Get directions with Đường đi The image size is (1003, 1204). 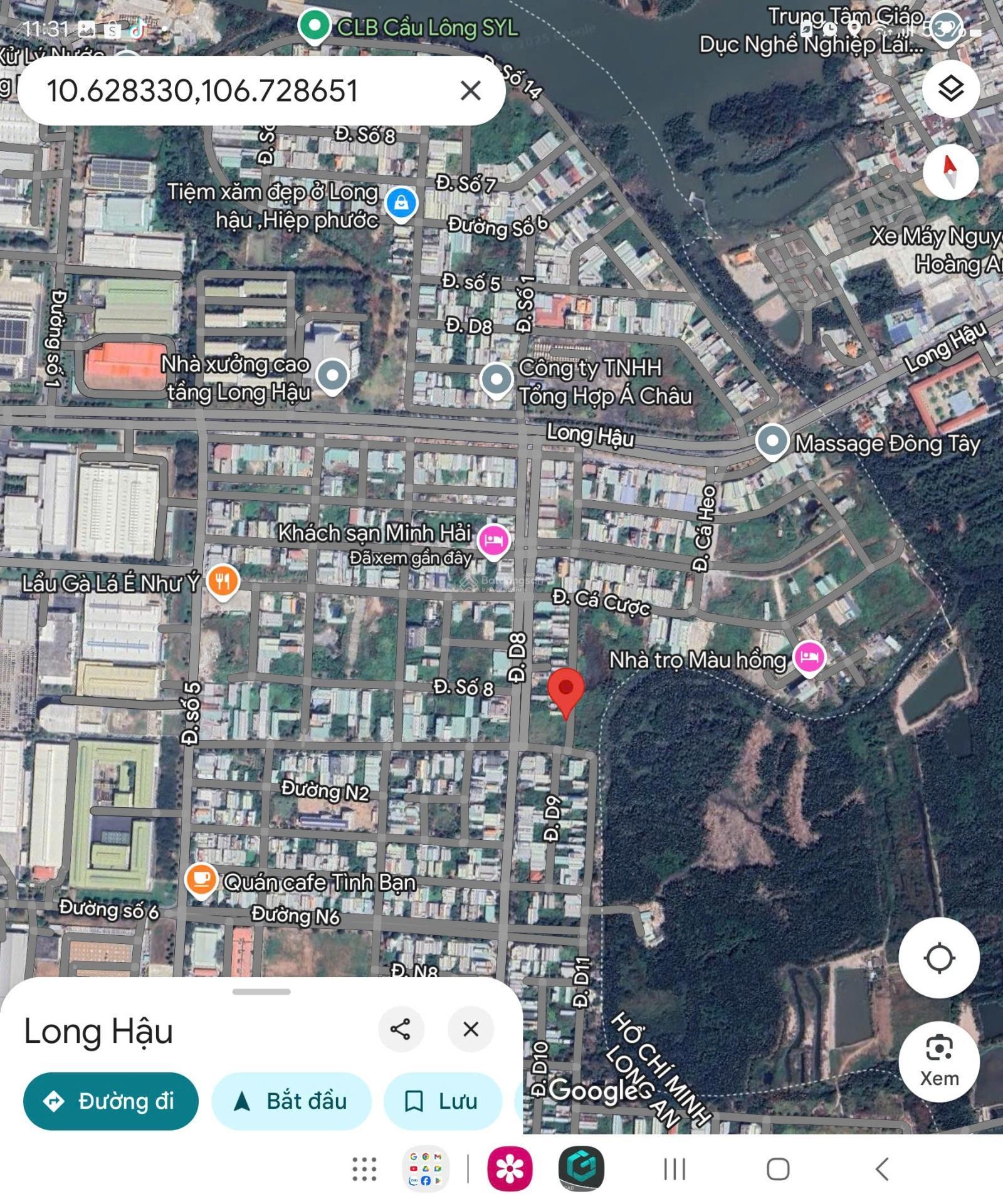click(x=111, y=1101)
